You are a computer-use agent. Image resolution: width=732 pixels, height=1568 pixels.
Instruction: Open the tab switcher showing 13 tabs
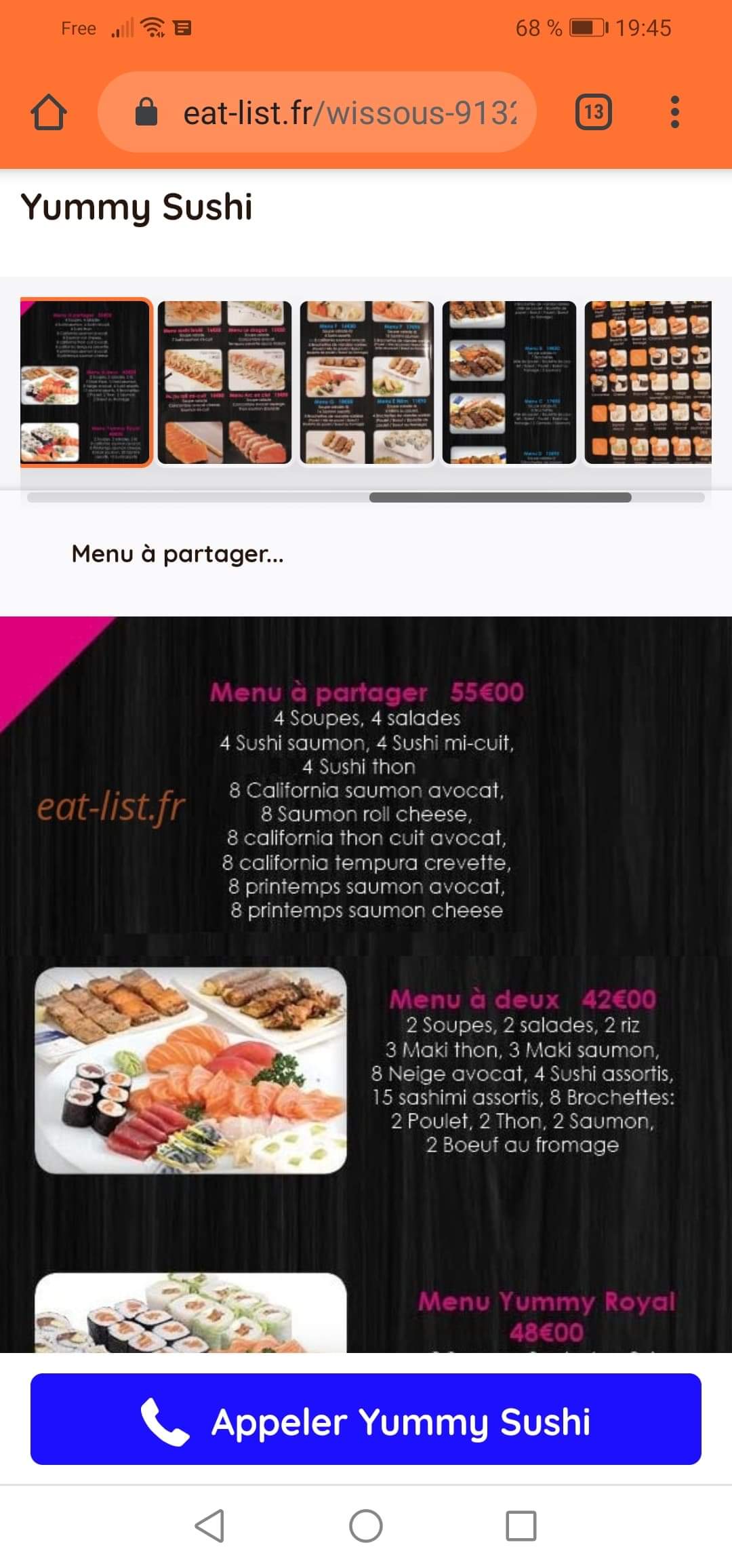(x=593, y=112)
